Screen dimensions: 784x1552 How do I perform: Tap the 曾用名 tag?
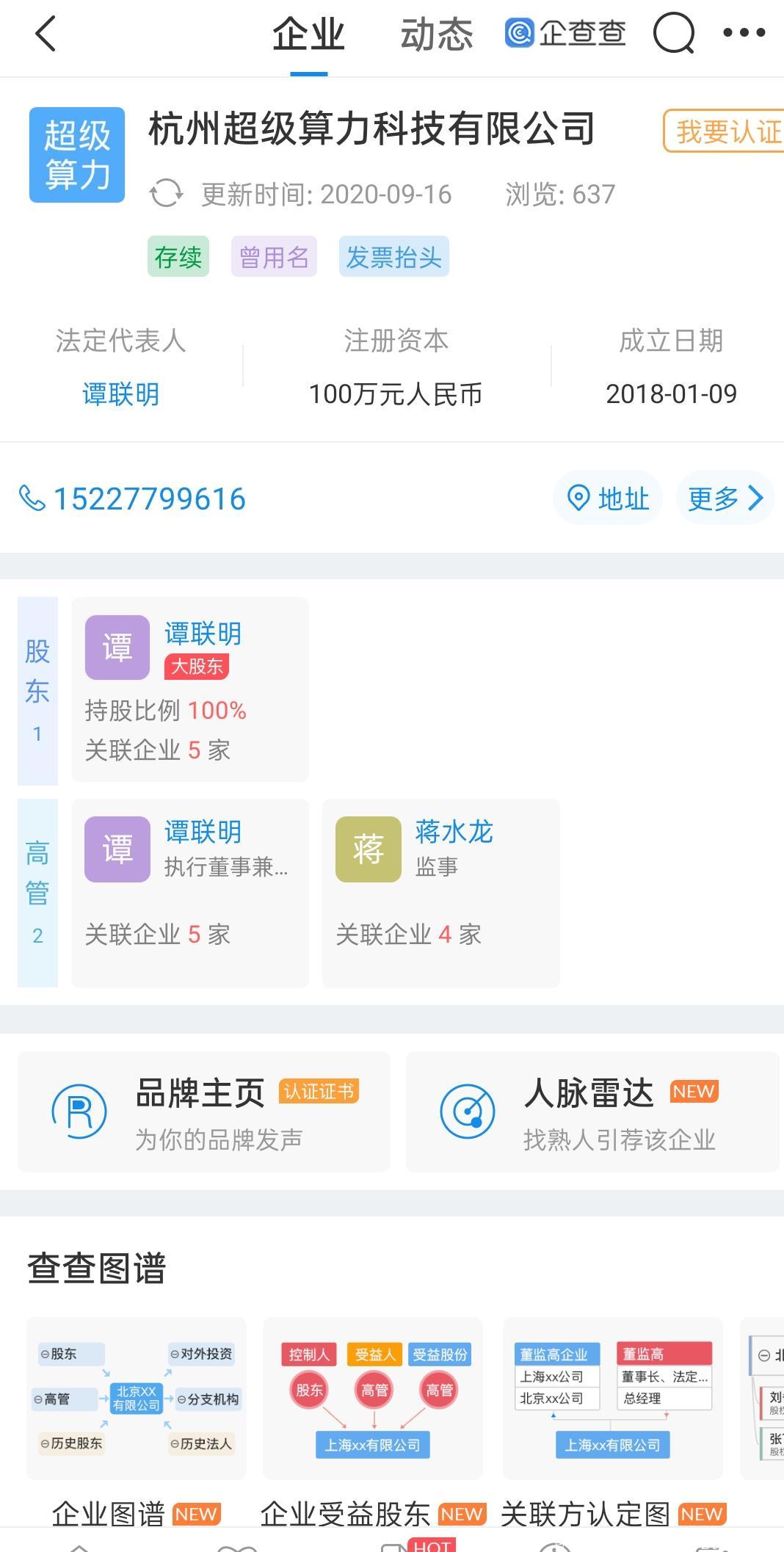pos(274,256)
